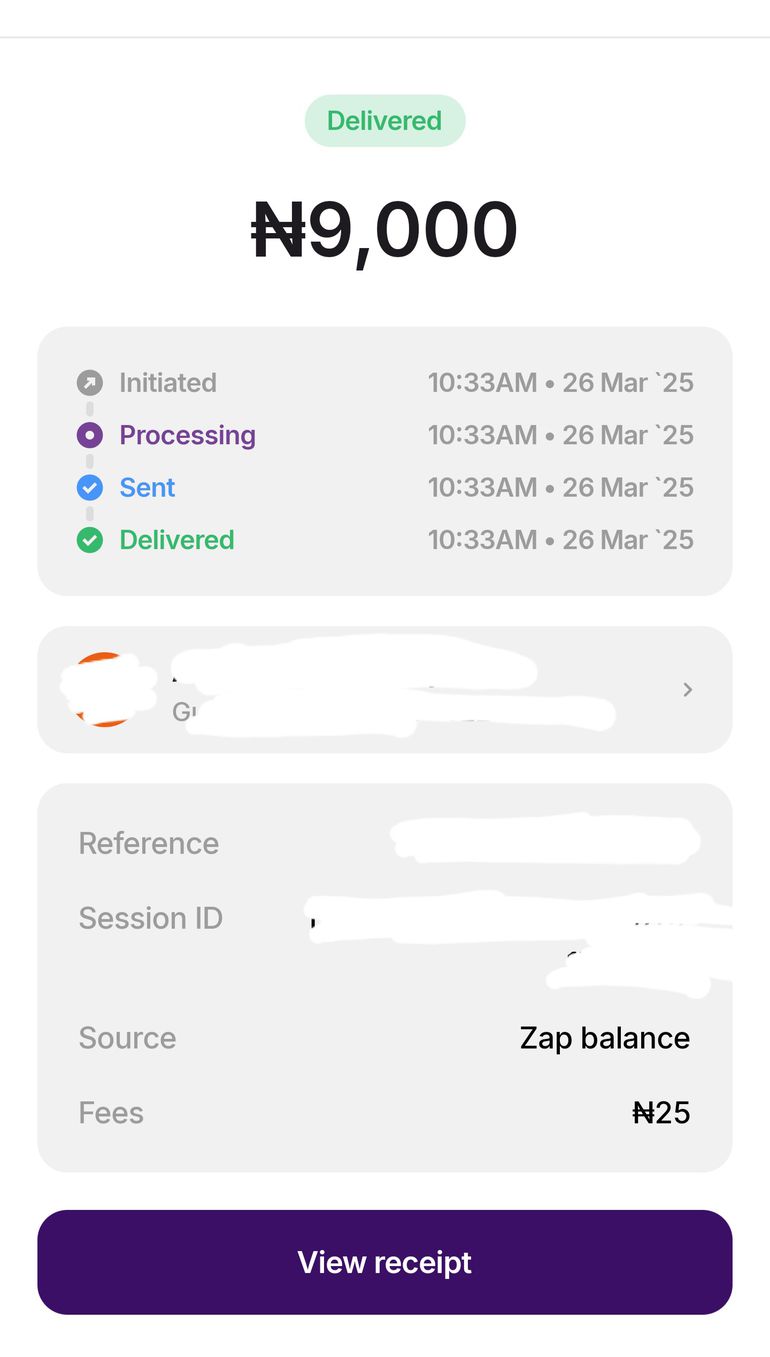Select the transaction amount ₦9,000
This screenshot has height=1357, width=770.
385,228
